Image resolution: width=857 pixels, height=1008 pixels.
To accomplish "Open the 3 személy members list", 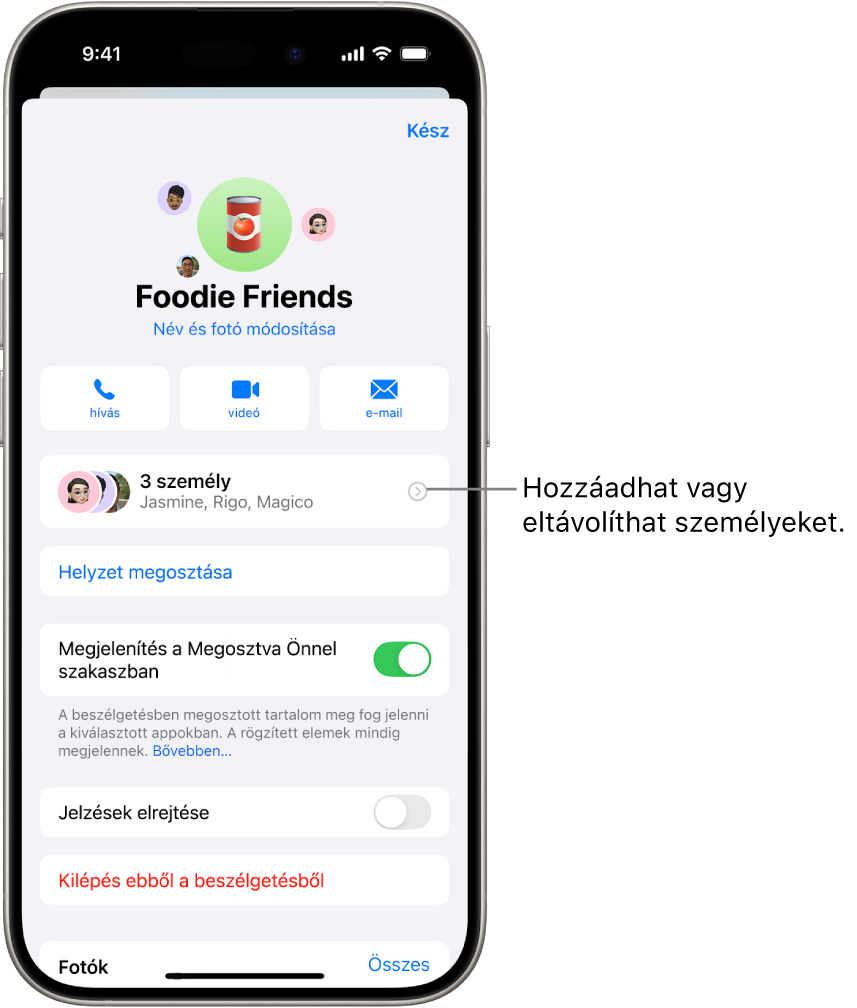I will point(244,491).
